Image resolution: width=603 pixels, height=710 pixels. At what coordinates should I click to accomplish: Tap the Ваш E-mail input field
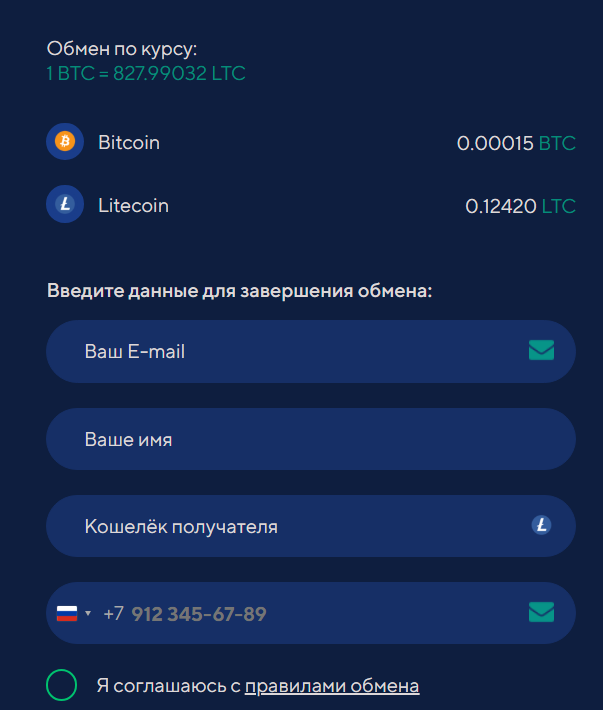click(290, 351)
